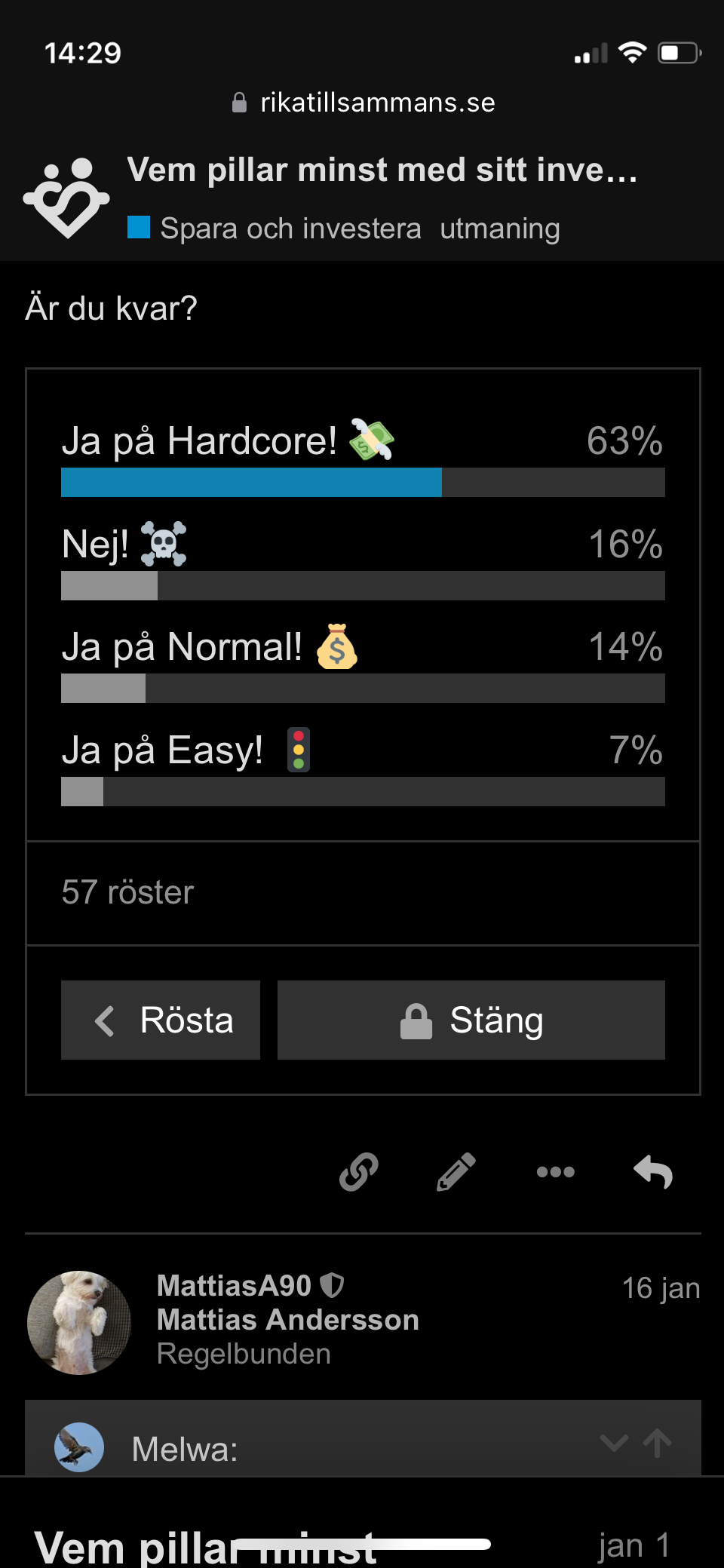Image resolution: width=724 pixels, height=1568 pixels.
Task: Copy the link to this post
Action: (359, 1172)
